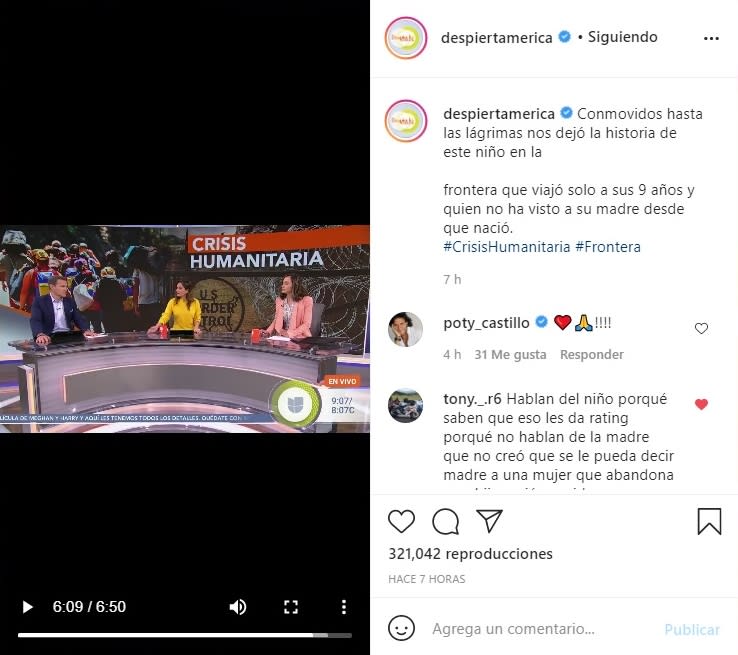Open the post overflow menu

711,38
